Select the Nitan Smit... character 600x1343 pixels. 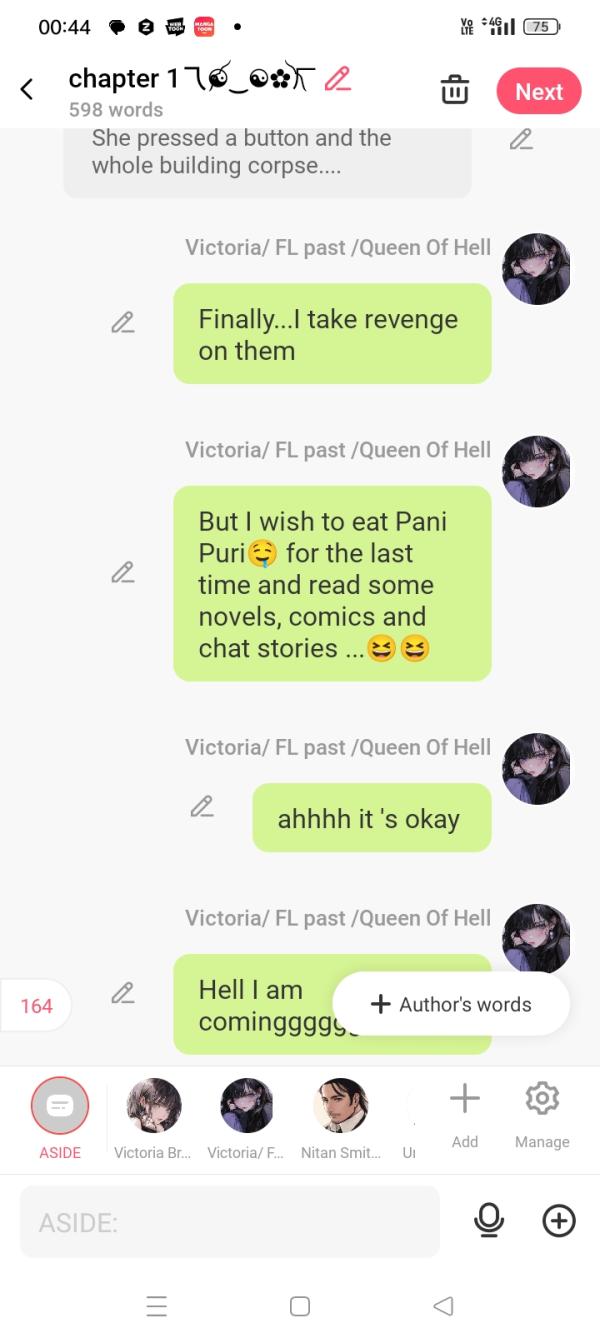340,1105
